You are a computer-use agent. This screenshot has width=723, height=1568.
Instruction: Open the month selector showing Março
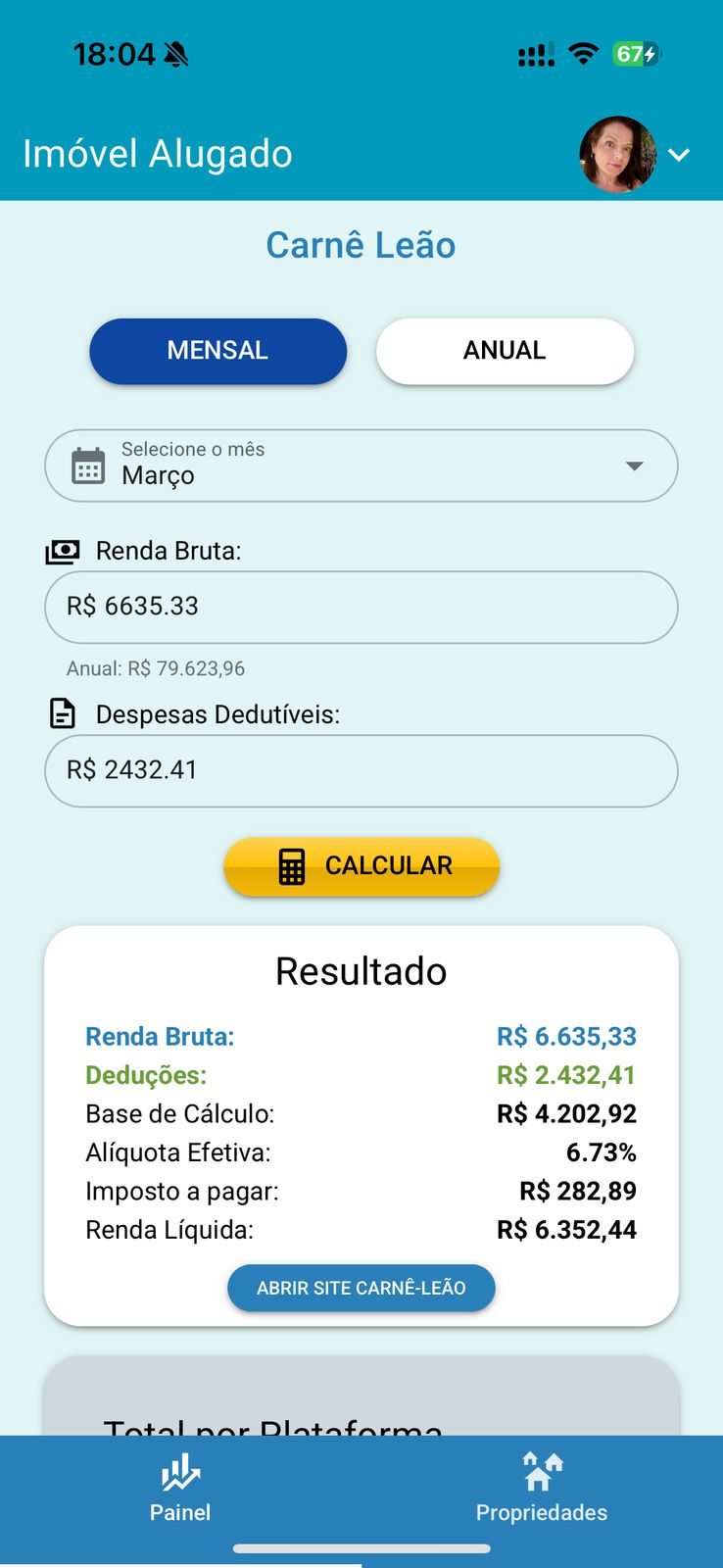pyautogui.click(x=361, y=465)
